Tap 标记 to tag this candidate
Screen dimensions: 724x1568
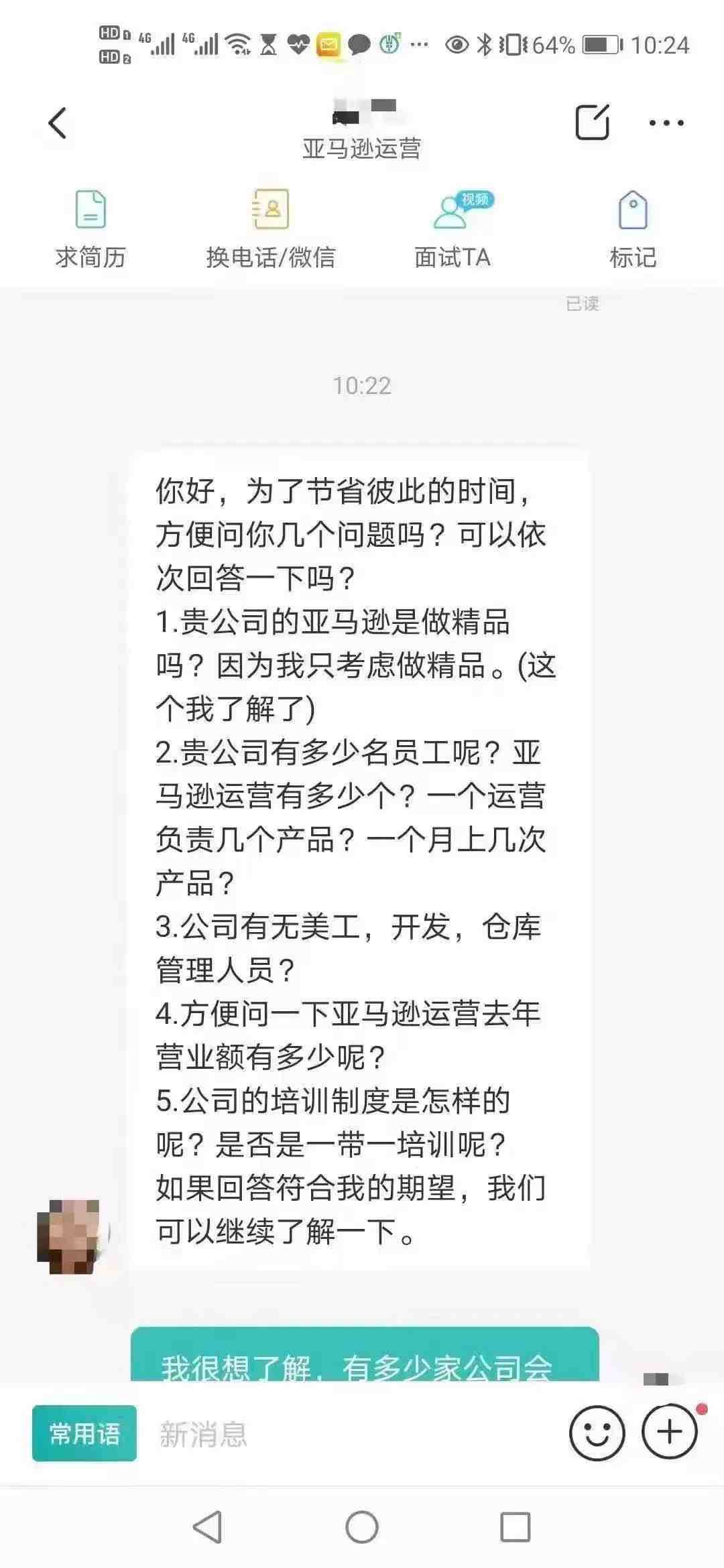632,229
